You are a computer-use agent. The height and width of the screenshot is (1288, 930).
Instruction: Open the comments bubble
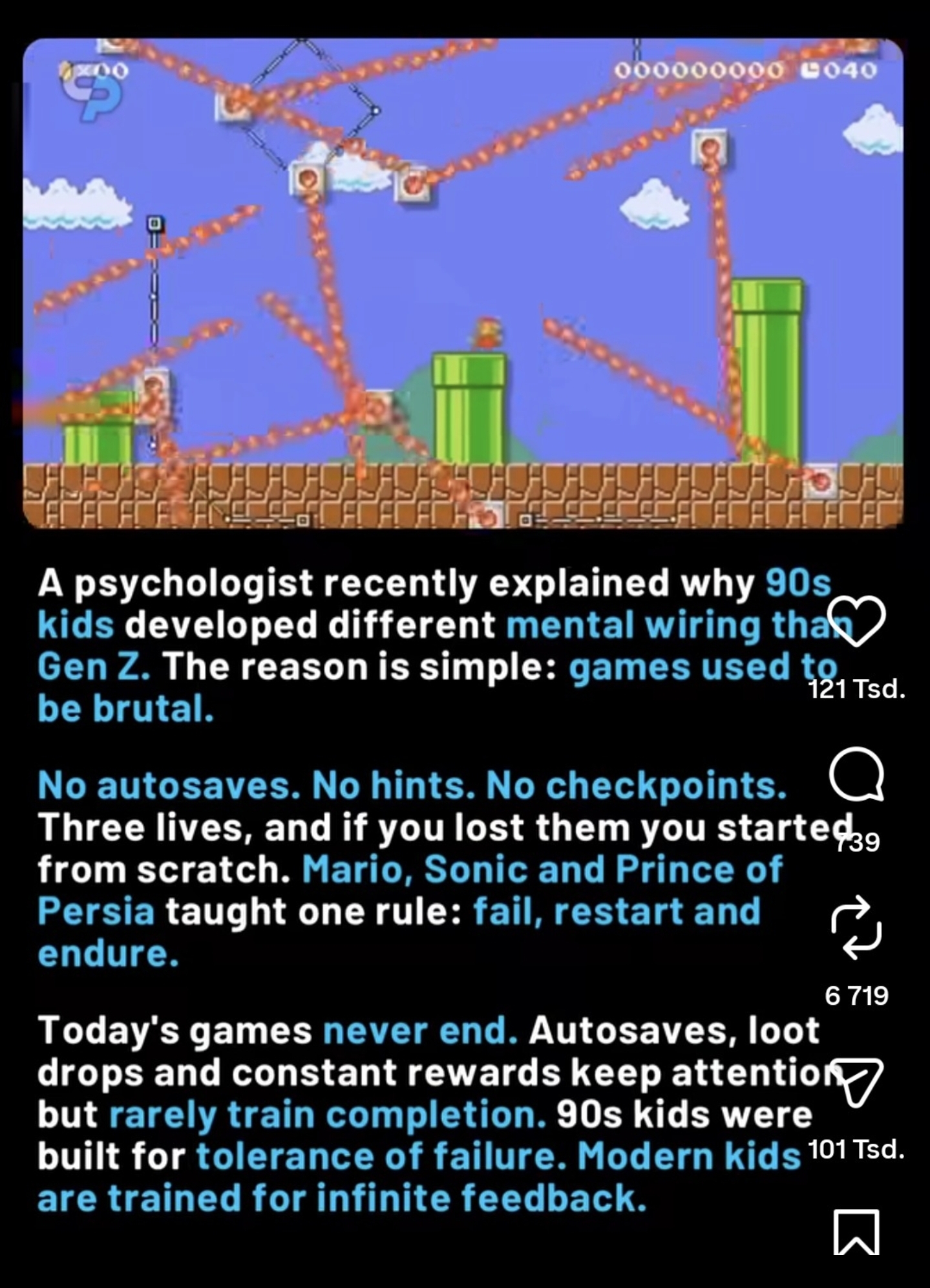pos(856,775)
